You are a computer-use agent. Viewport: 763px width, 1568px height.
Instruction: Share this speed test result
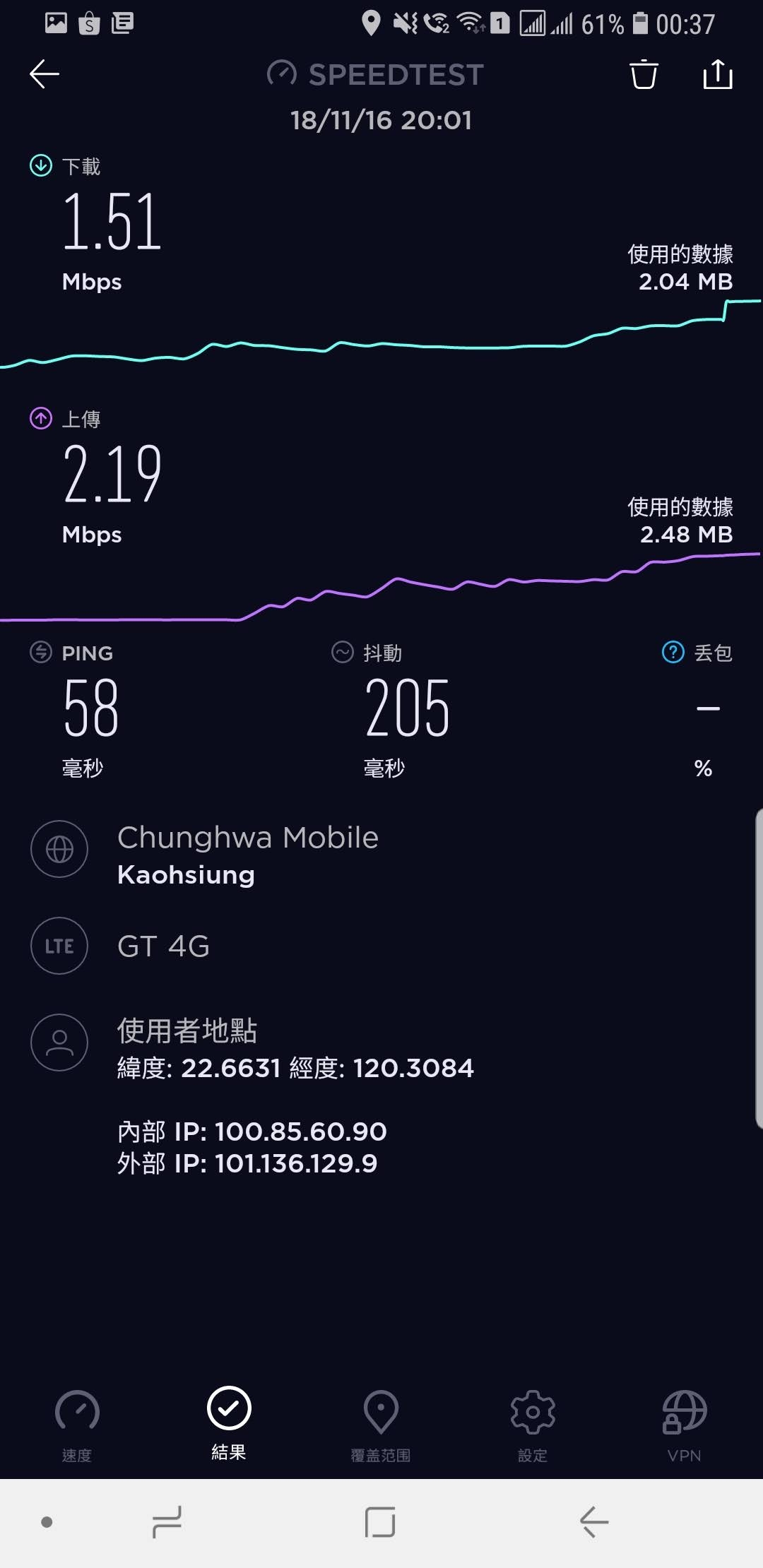(x=718, y=74)
